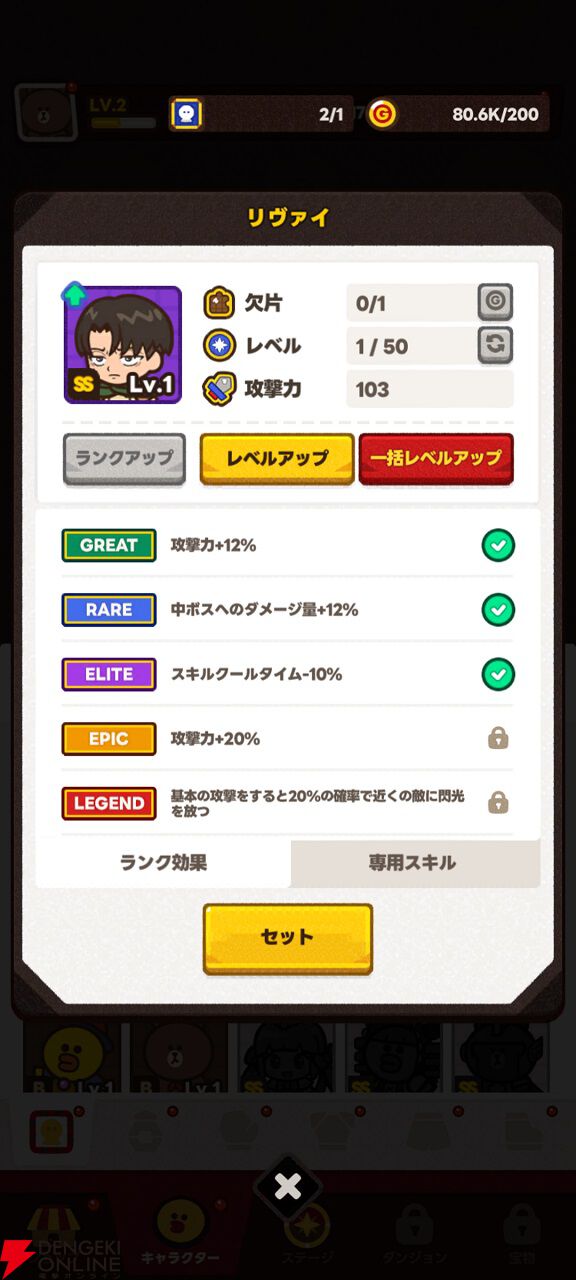The width and height of the screenshot is (576, 1280).
Task: Switch to the 専用スキル tab
Action: (x=415, y=862)
